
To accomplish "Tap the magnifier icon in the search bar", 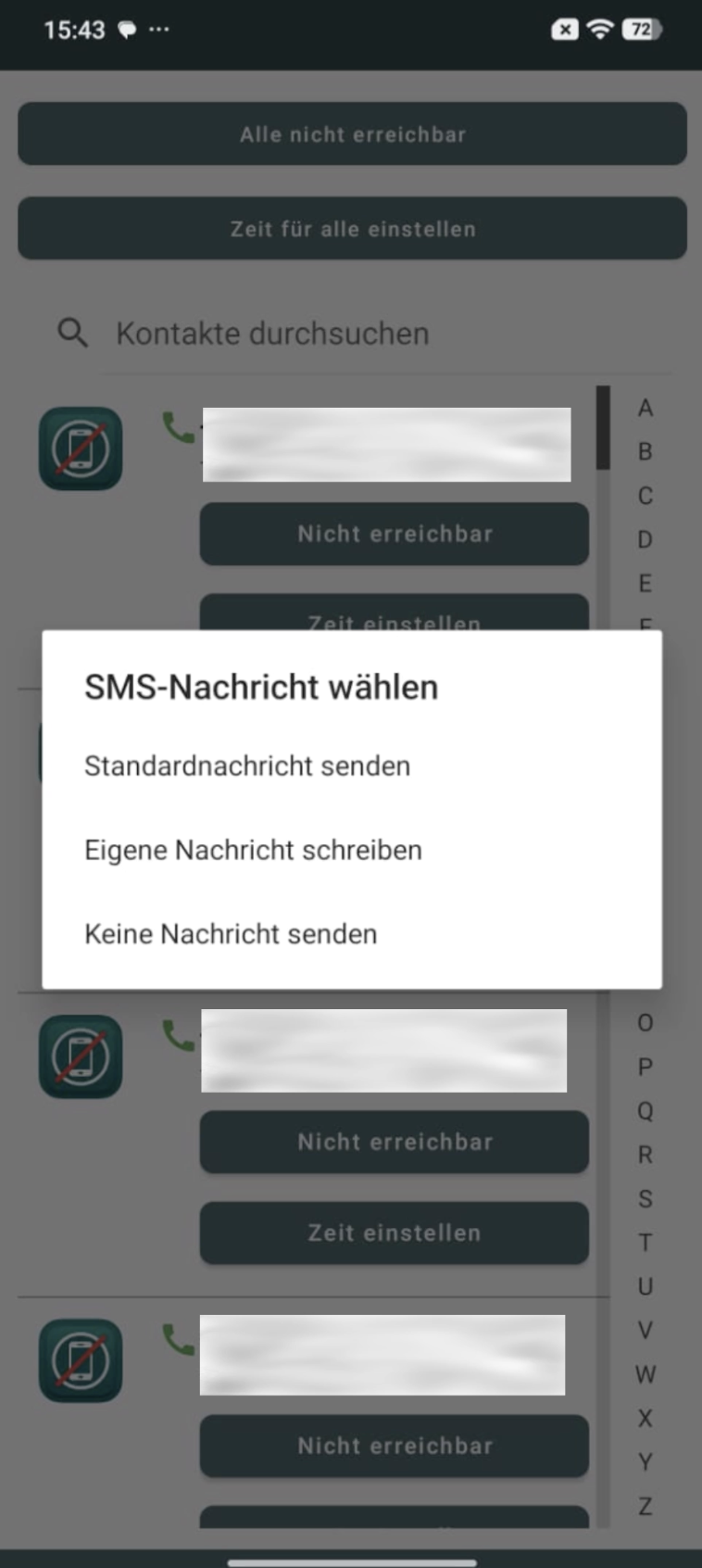I will [x=72, y=333].
